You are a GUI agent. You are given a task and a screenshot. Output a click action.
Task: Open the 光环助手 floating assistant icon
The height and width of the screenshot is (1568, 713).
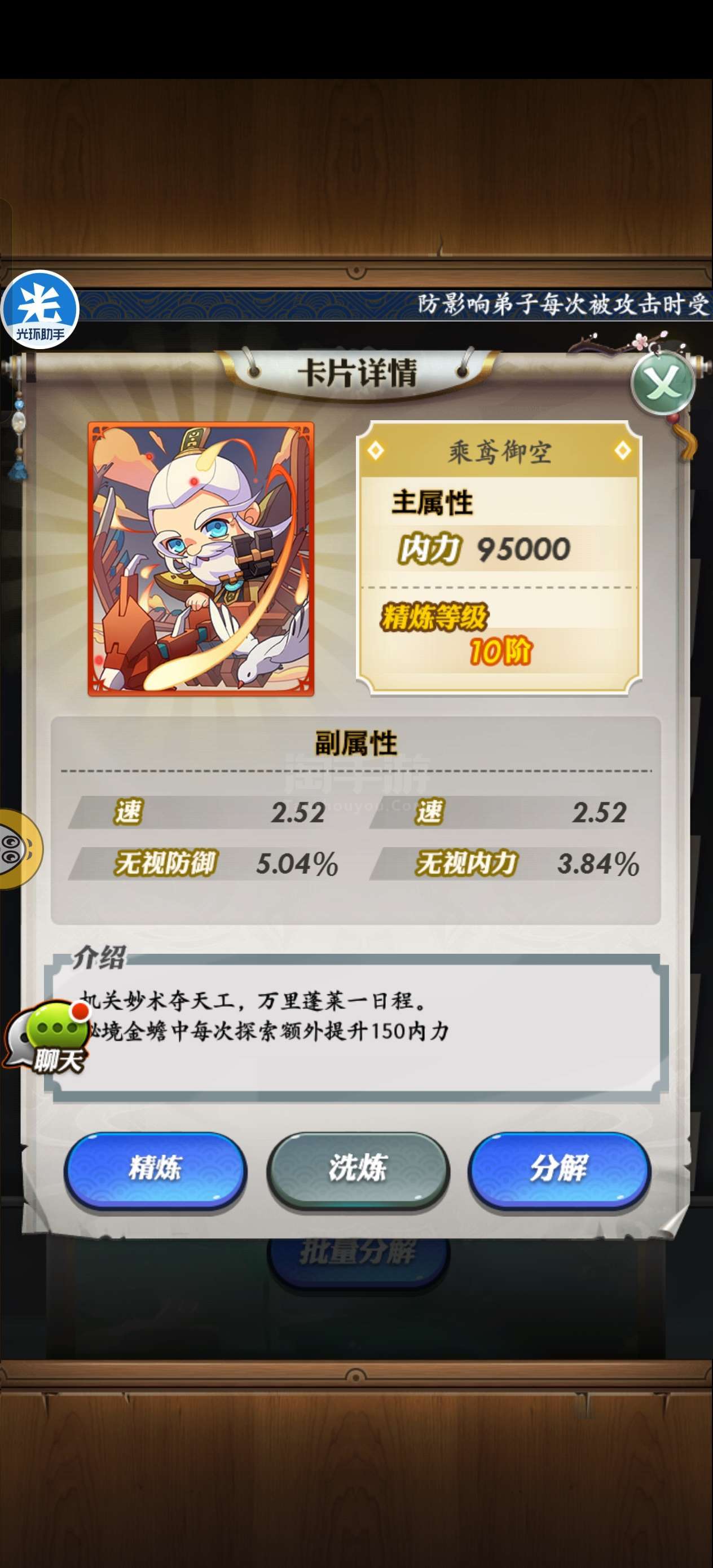pyautogui.click(x=40, y=310)
